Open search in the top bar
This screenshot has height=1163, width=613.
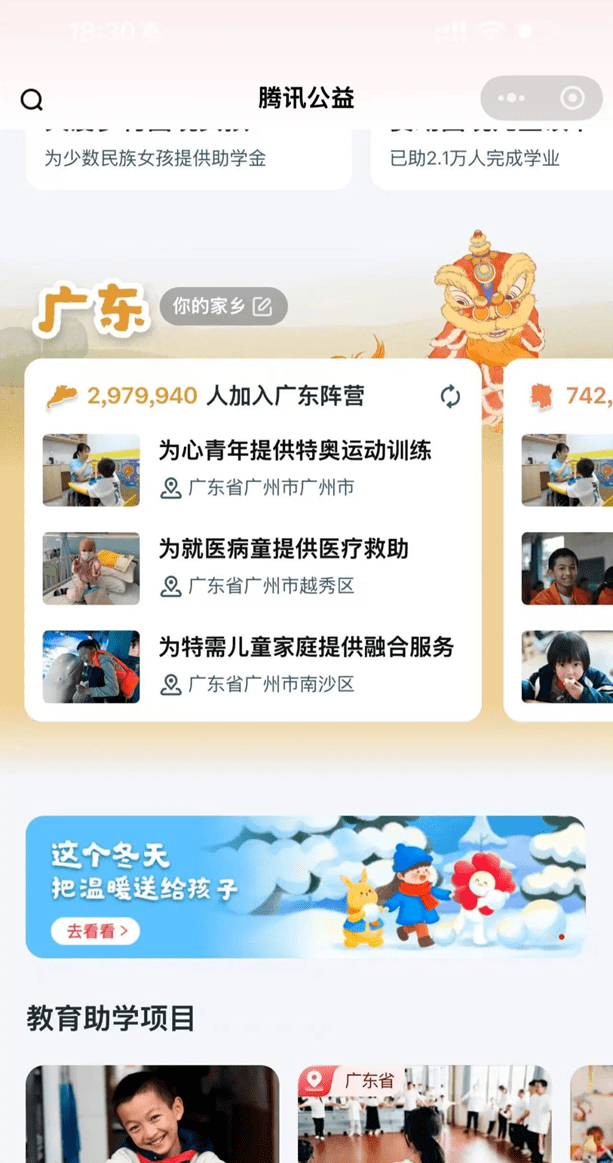(x=32, y=99)
